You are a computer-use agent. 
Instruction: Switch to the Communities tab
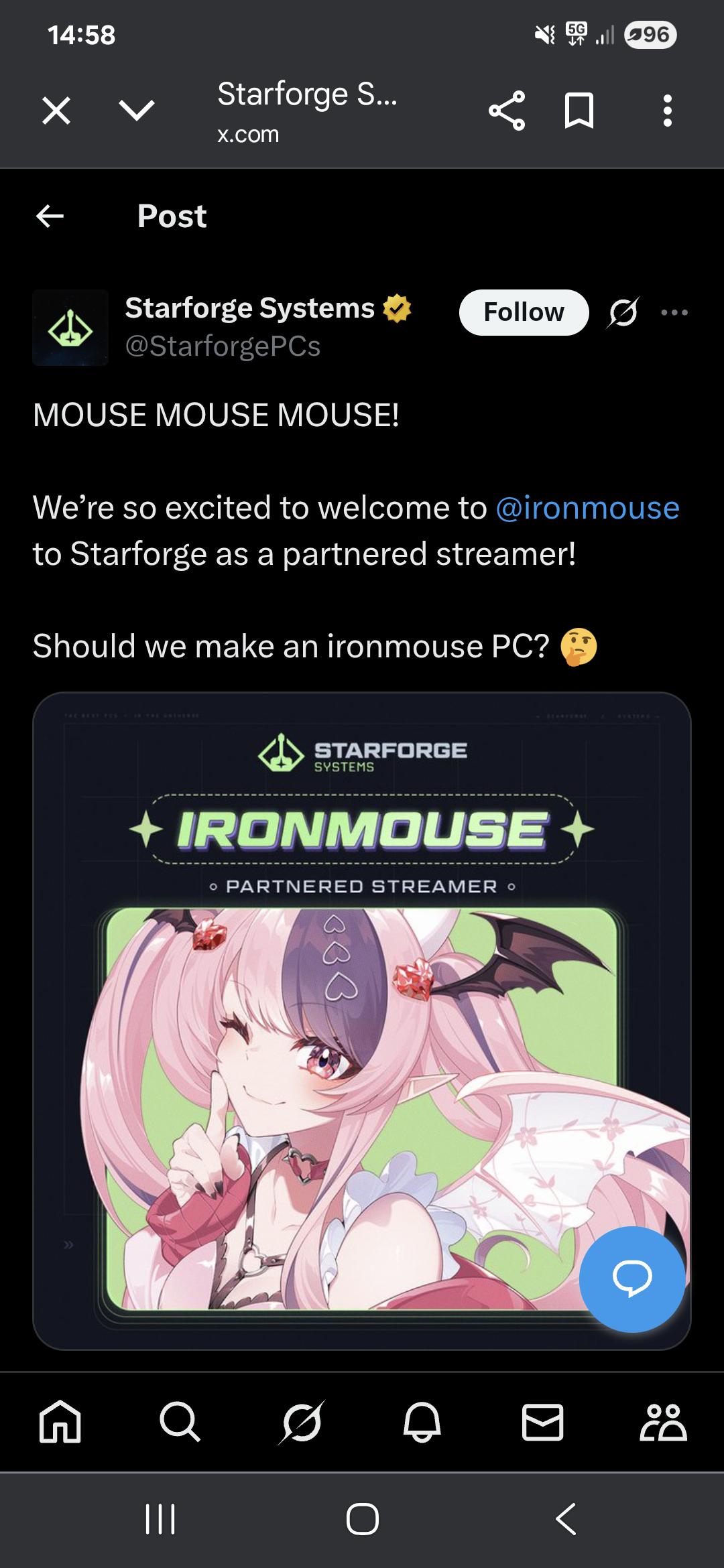[663, 1421]
